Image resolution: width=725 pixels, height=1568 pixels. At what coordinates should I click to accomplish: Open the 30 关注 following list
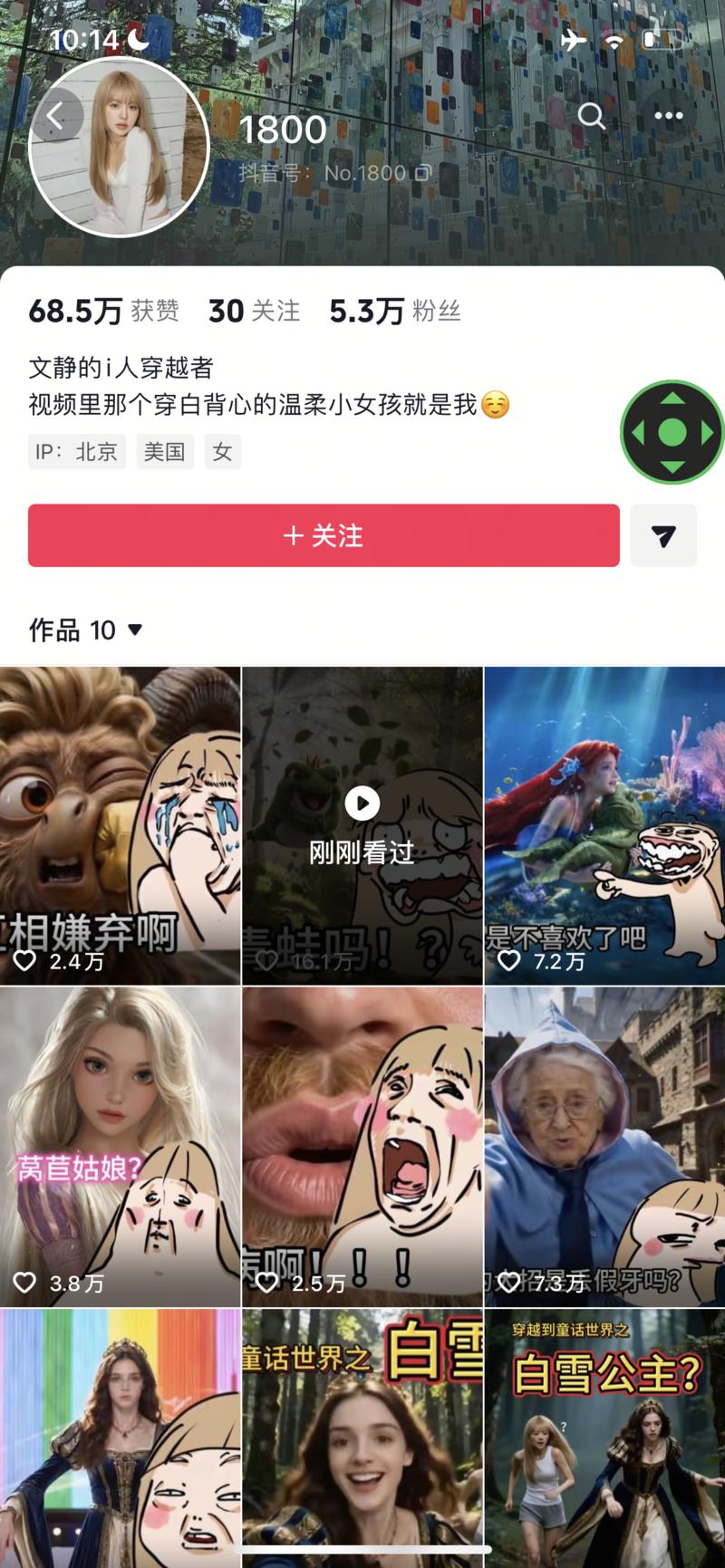254,311
